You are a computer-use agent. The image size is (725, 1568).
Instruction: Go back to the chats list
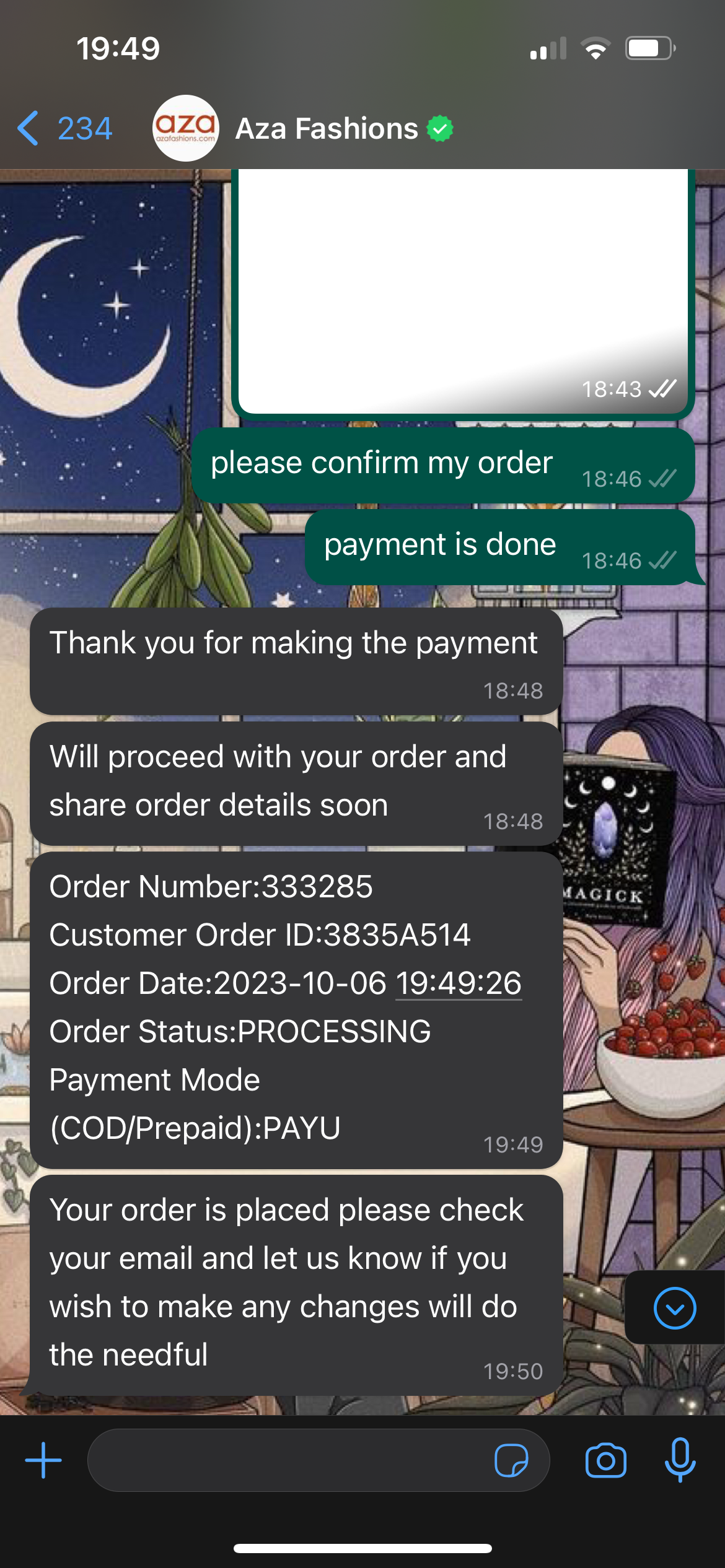63,129
